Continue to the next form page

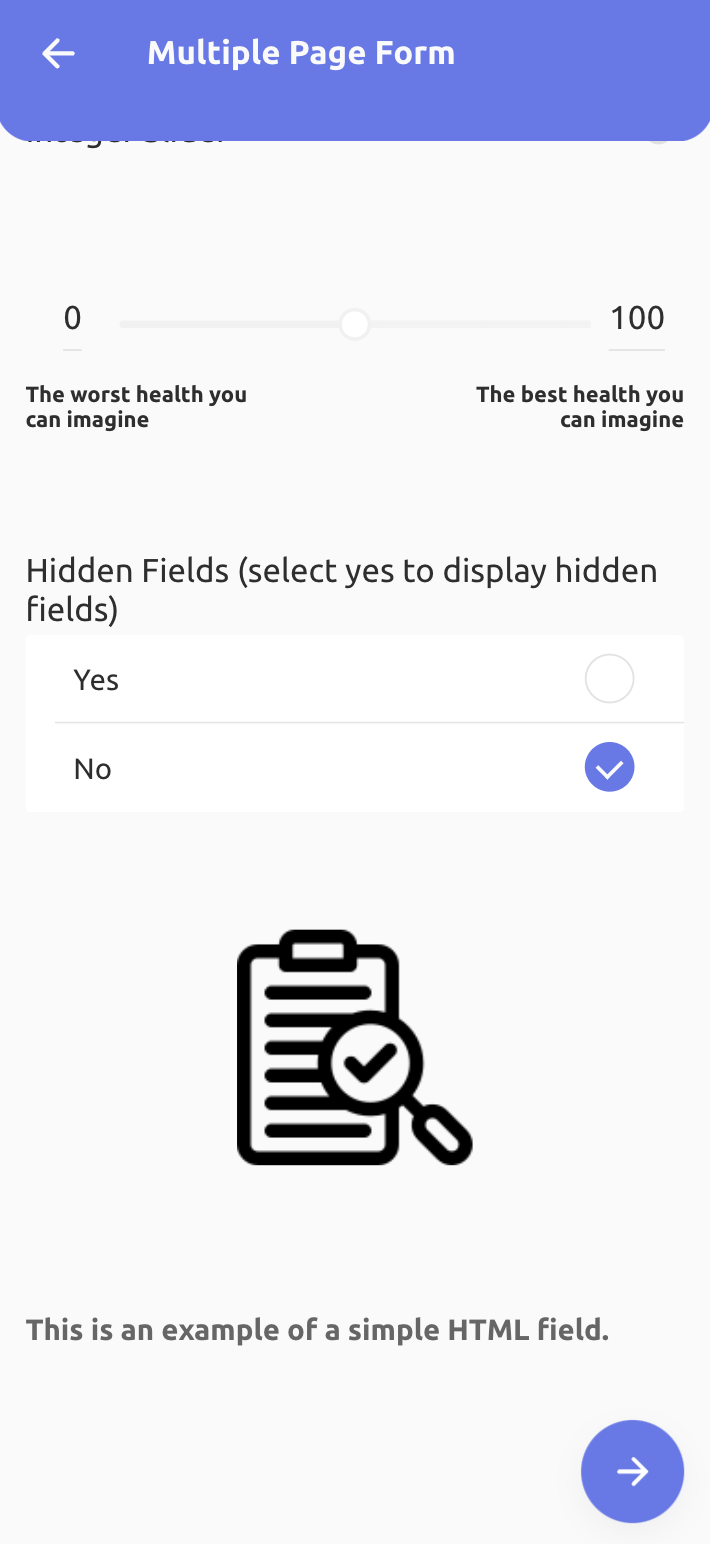[632, 1471]
